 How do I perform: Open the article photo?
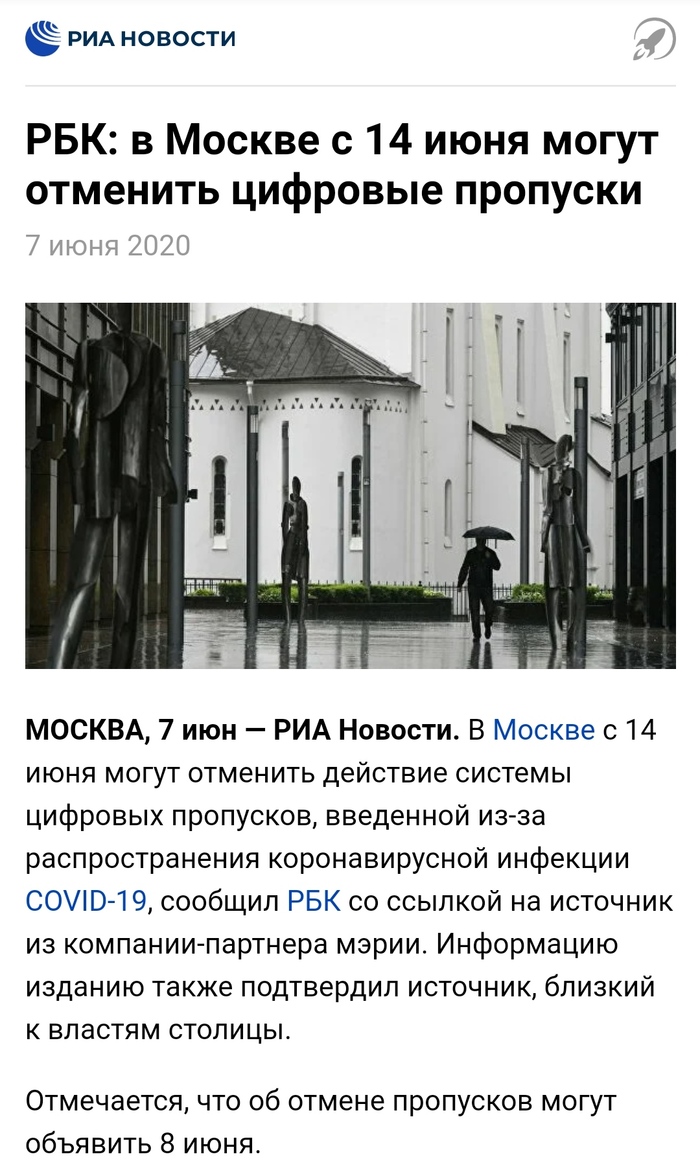pos(350,485)
